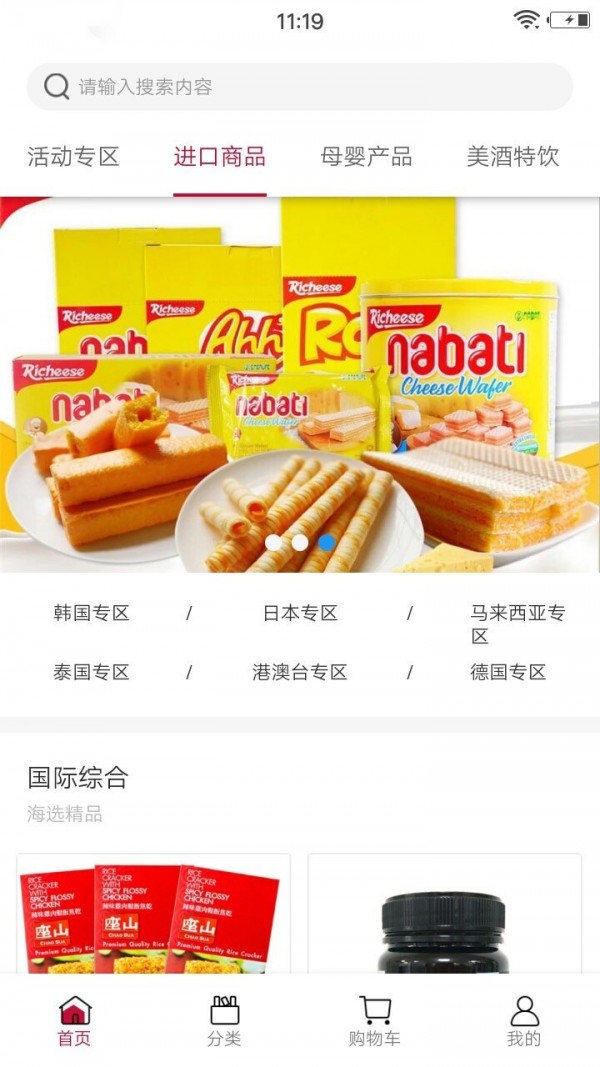Image resolution: width=600 pixels, height=1067 pixels.
Task: Open the 购物车 shopping cart tab
Action: pos(374,1020)
